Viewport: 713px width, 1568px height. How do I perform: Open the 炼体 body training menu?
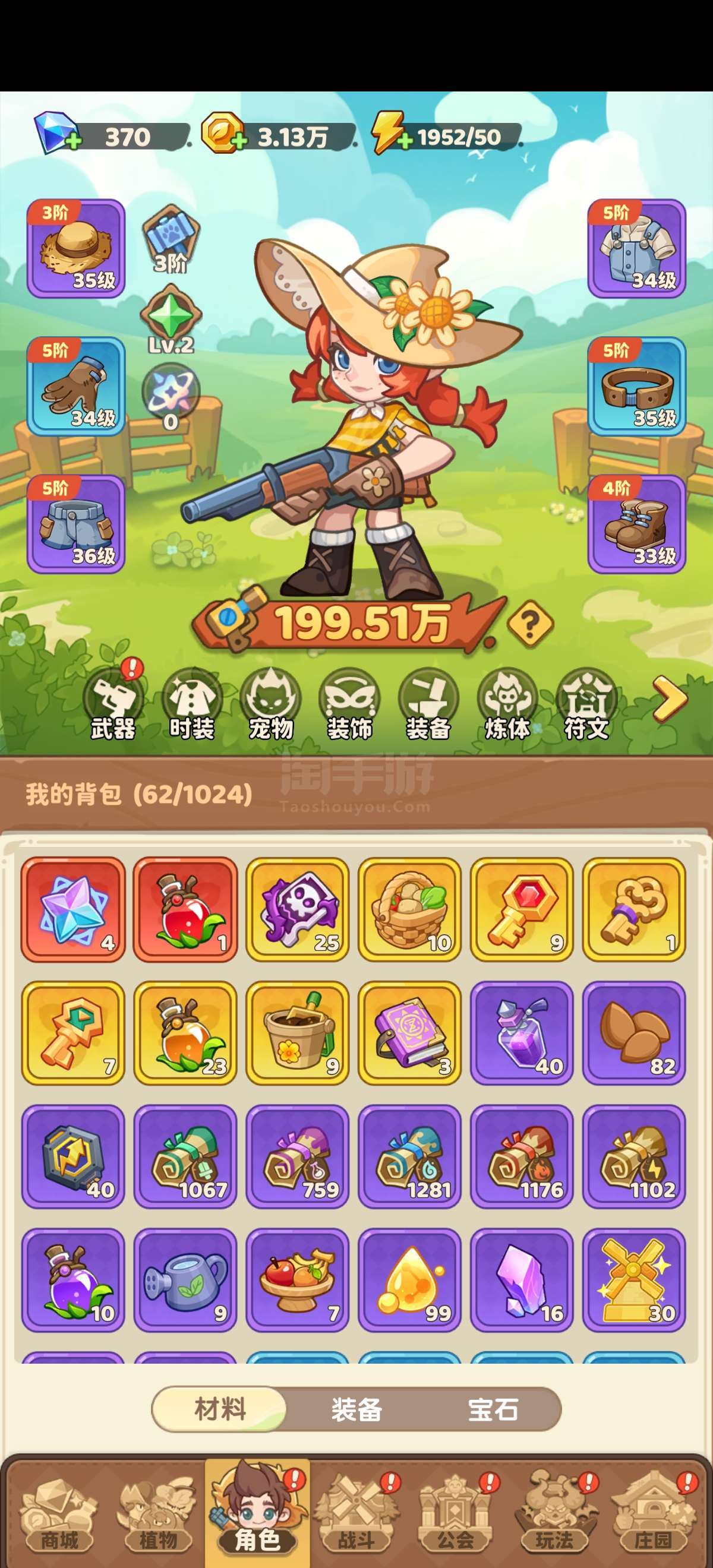coord(508,704)
